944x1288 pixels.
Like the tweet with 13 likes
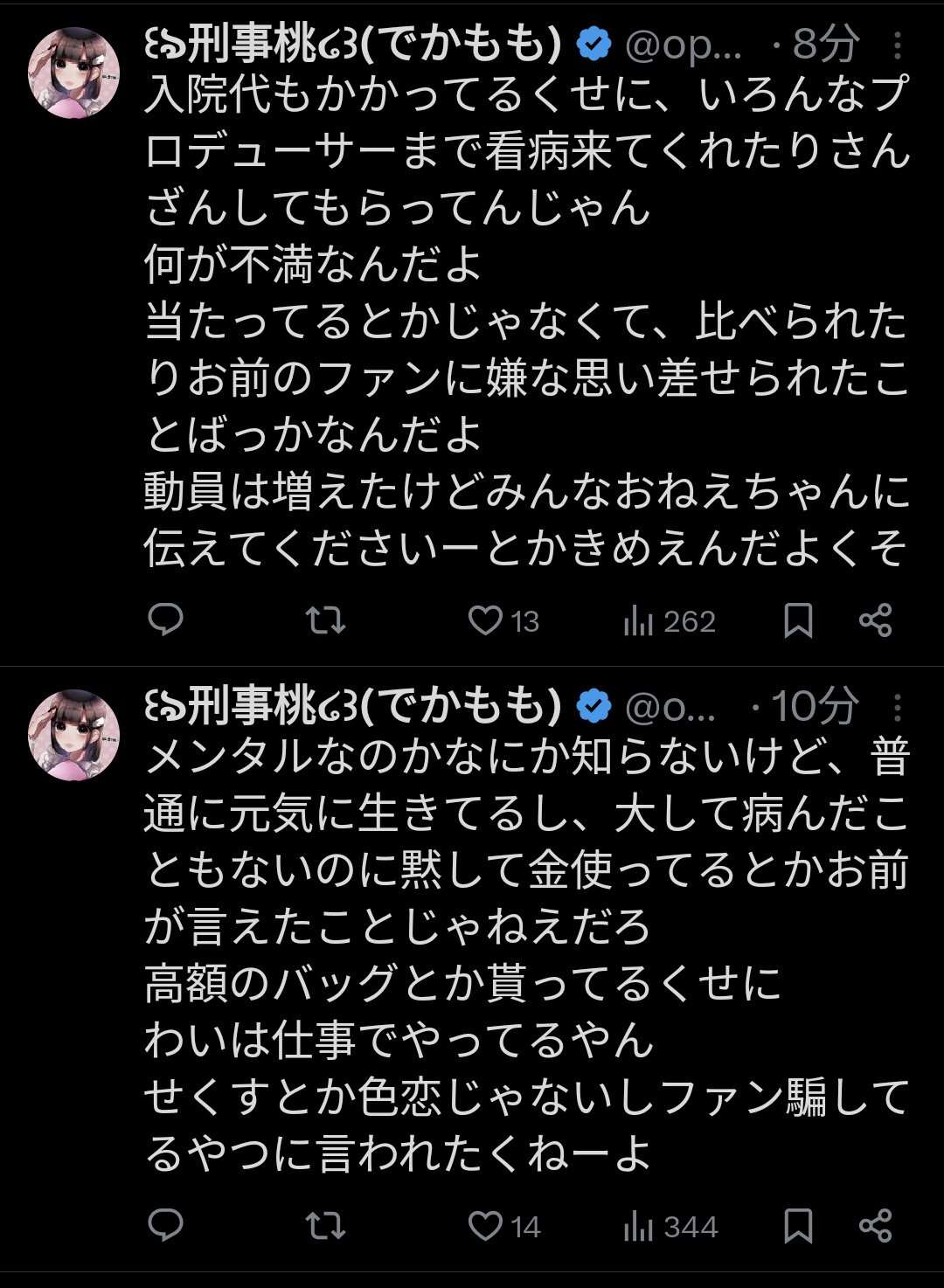486,620
